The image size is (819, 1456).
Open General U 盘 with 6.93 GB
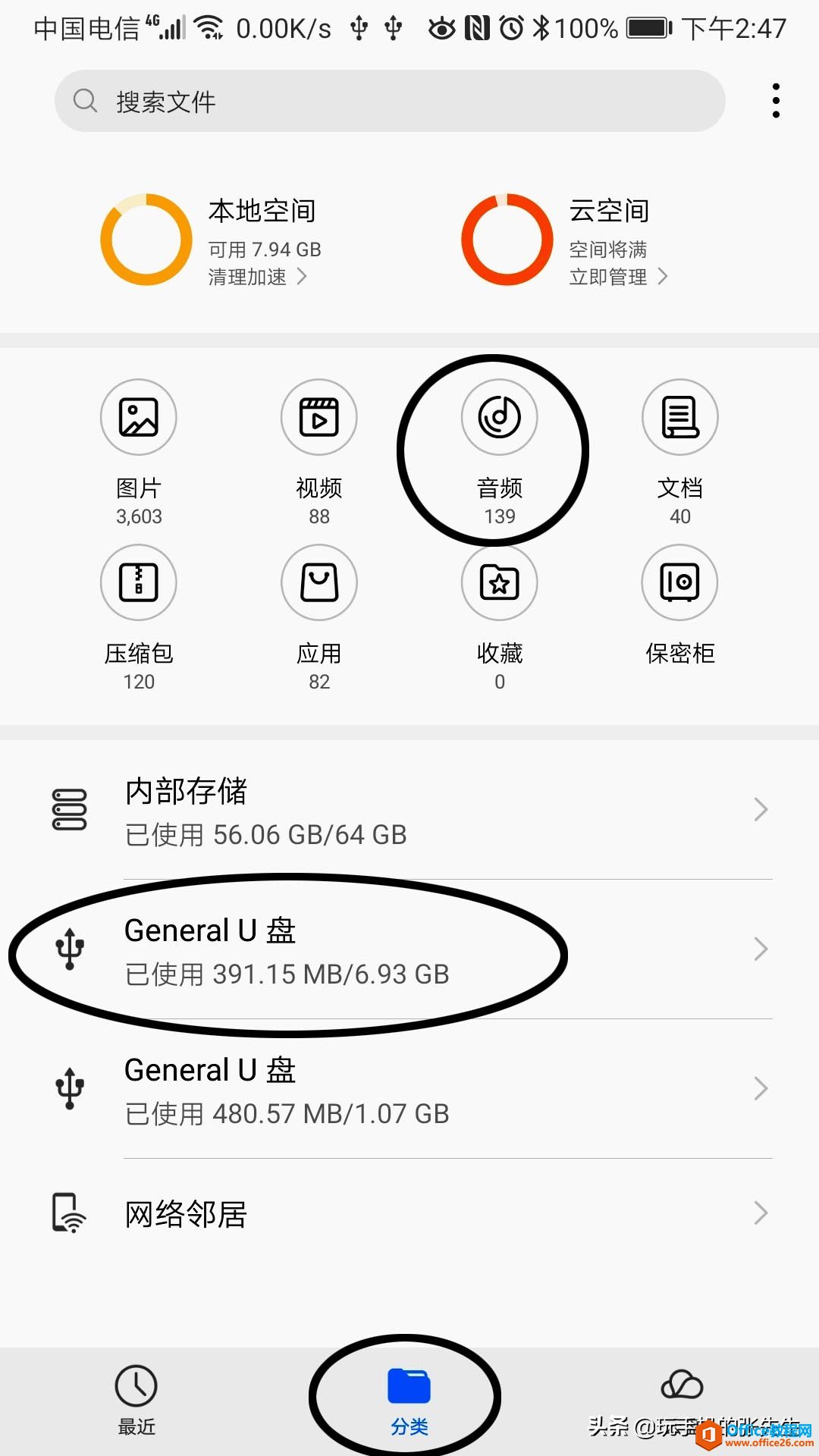point(409,949)
